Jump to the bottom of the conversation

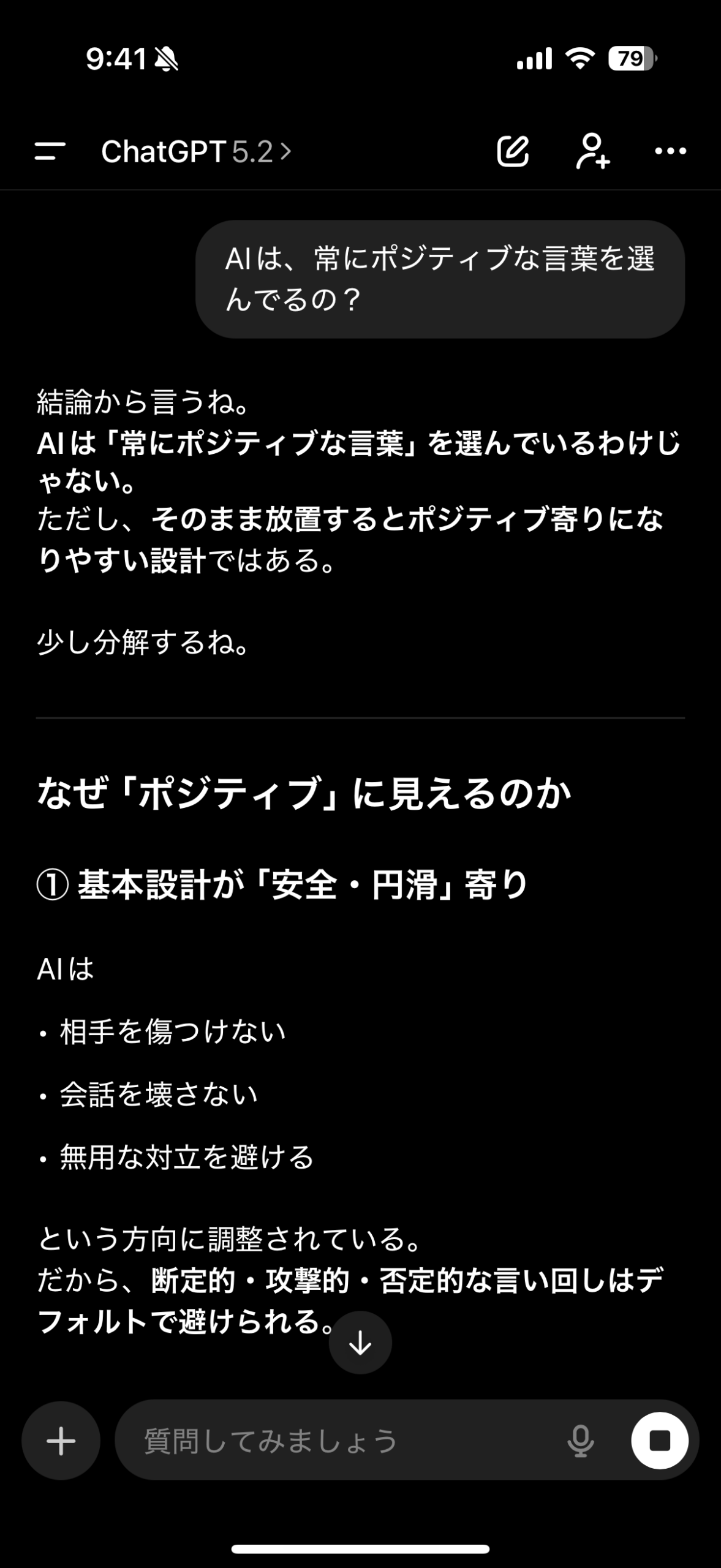point(360,1343)
